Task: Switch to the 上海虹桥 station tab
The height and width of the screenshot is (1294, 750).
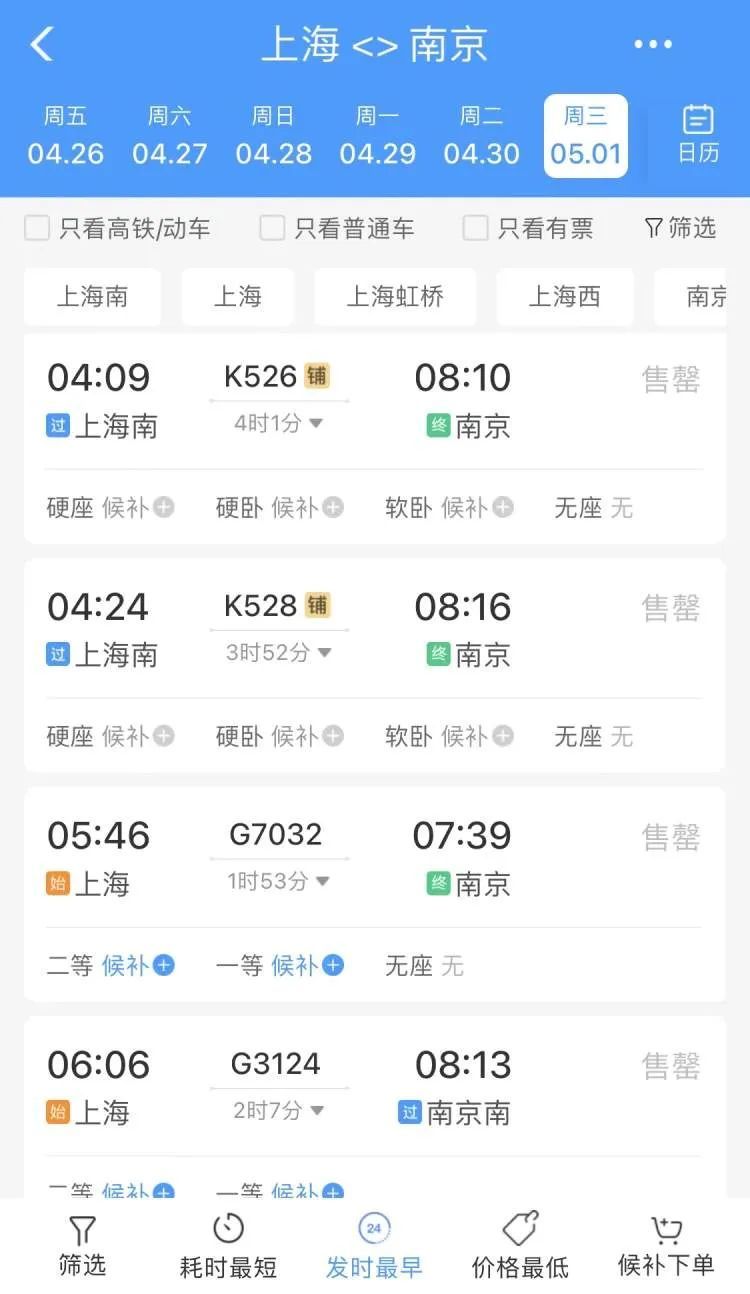Action: [x=395, y=297]
